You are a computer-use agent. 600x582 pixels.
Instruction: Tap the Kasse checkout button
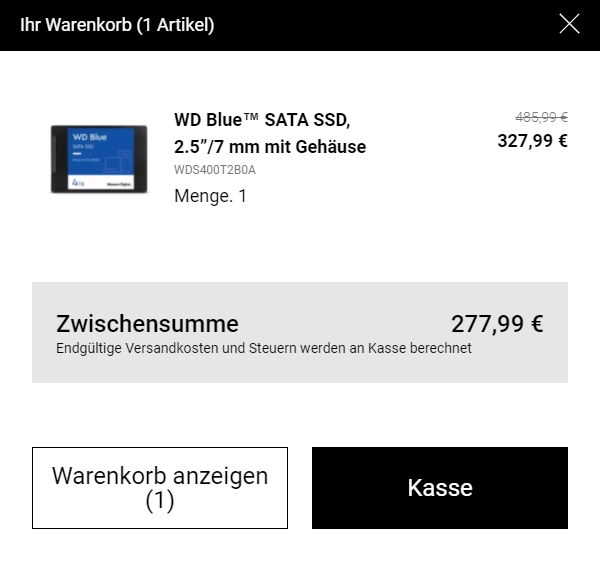tap(439, 488)
